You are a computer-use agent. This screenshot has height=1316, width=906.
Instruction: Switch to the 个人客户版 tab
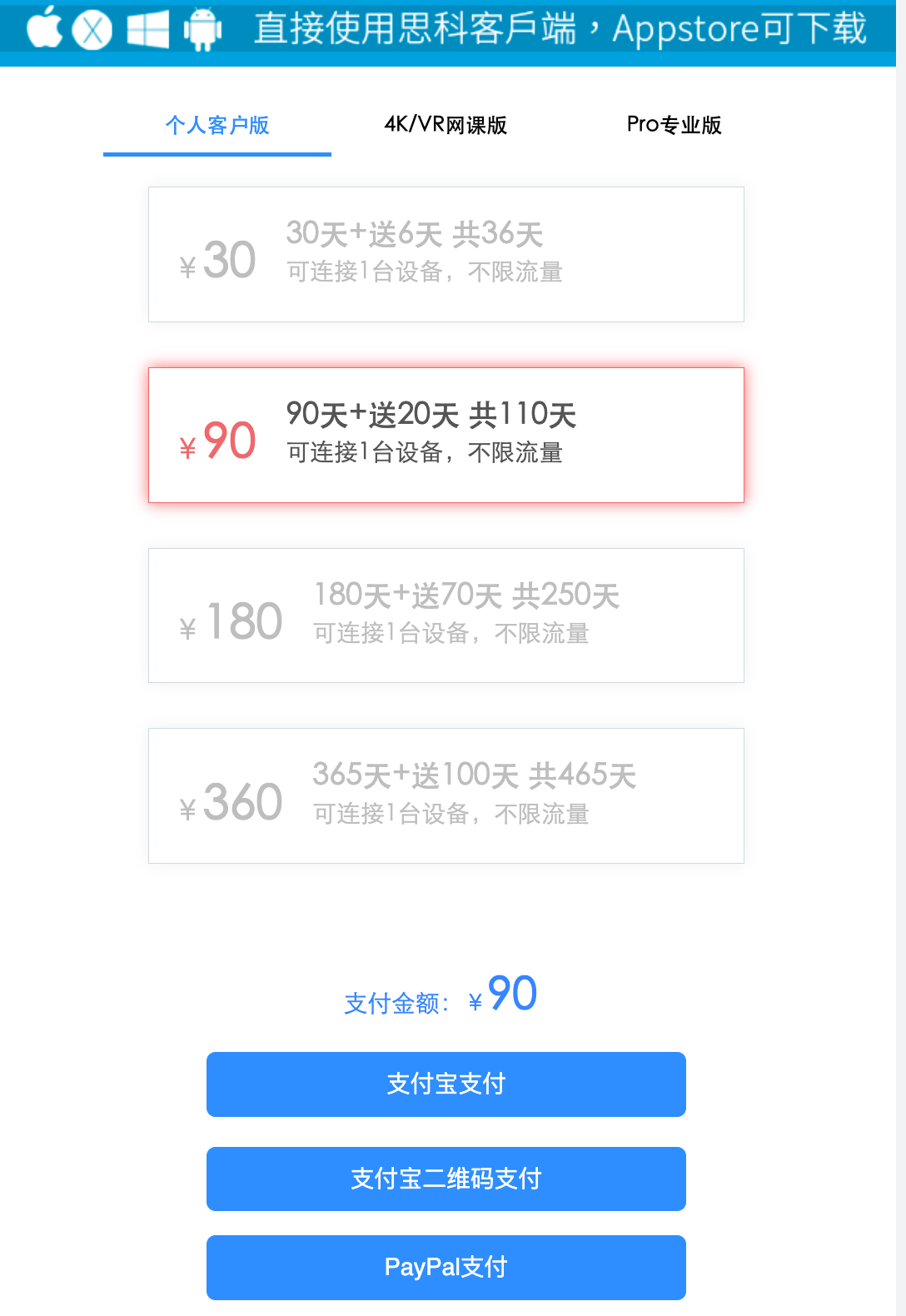click(x=217, y=126)
